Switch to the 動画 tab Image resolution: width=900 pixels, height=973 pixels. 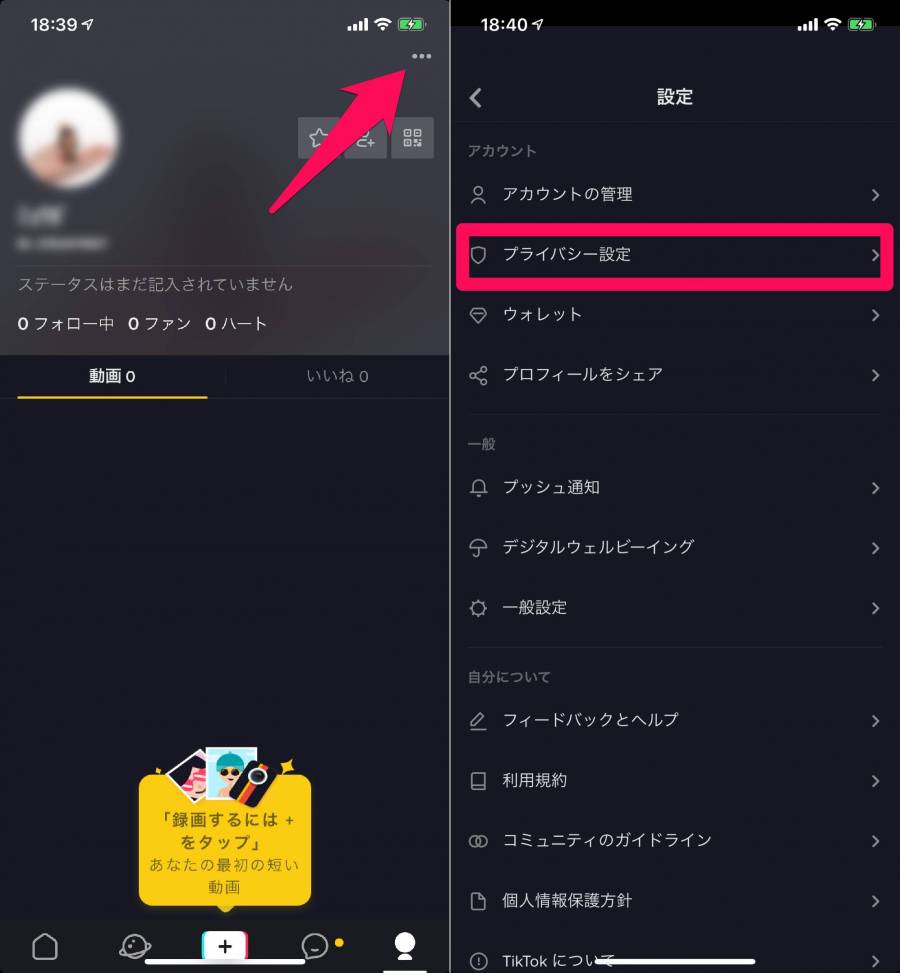coord(112,377)
